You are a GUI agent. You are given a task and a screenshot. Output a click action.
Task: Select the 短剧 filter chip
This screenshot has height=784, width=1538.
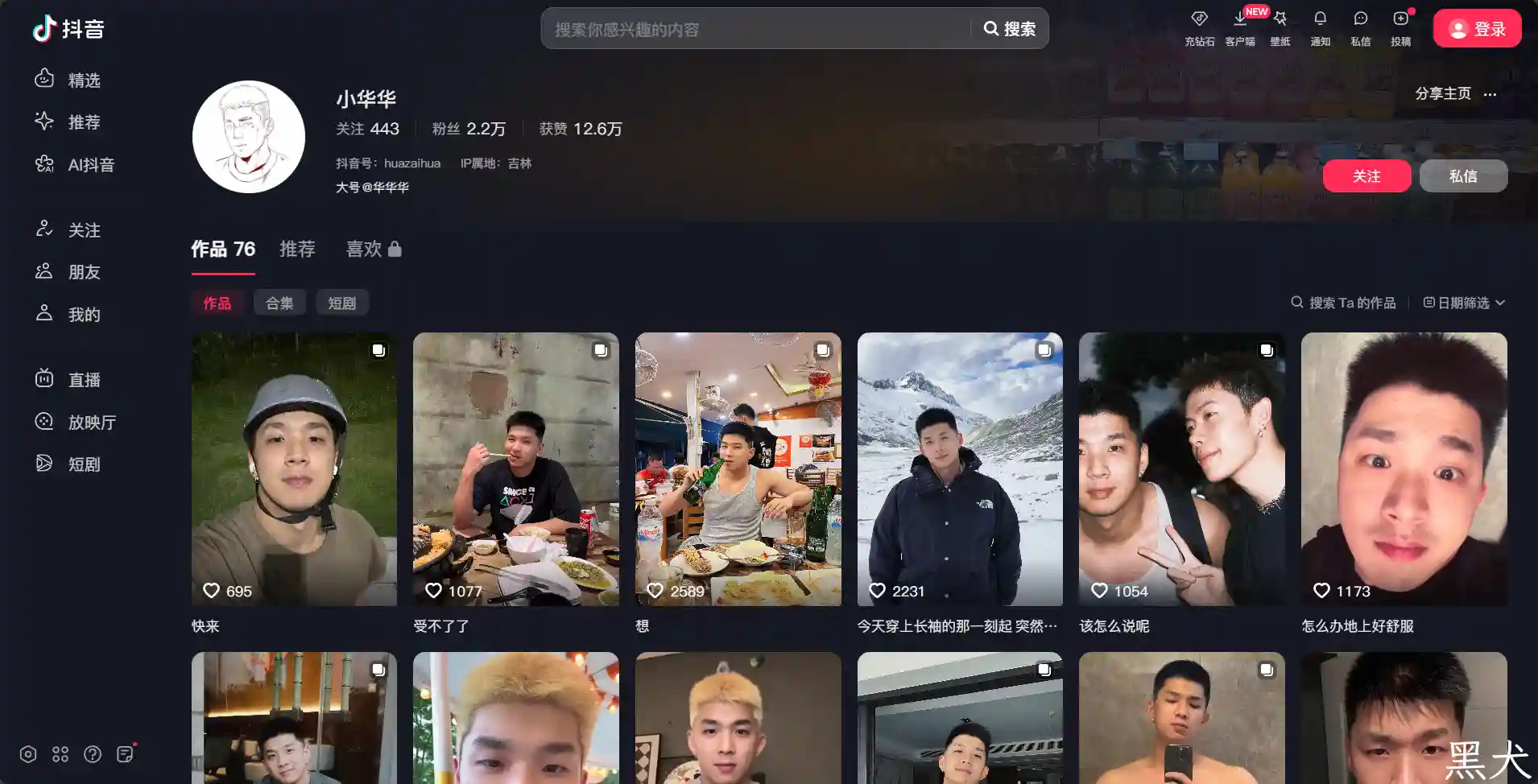342,303
